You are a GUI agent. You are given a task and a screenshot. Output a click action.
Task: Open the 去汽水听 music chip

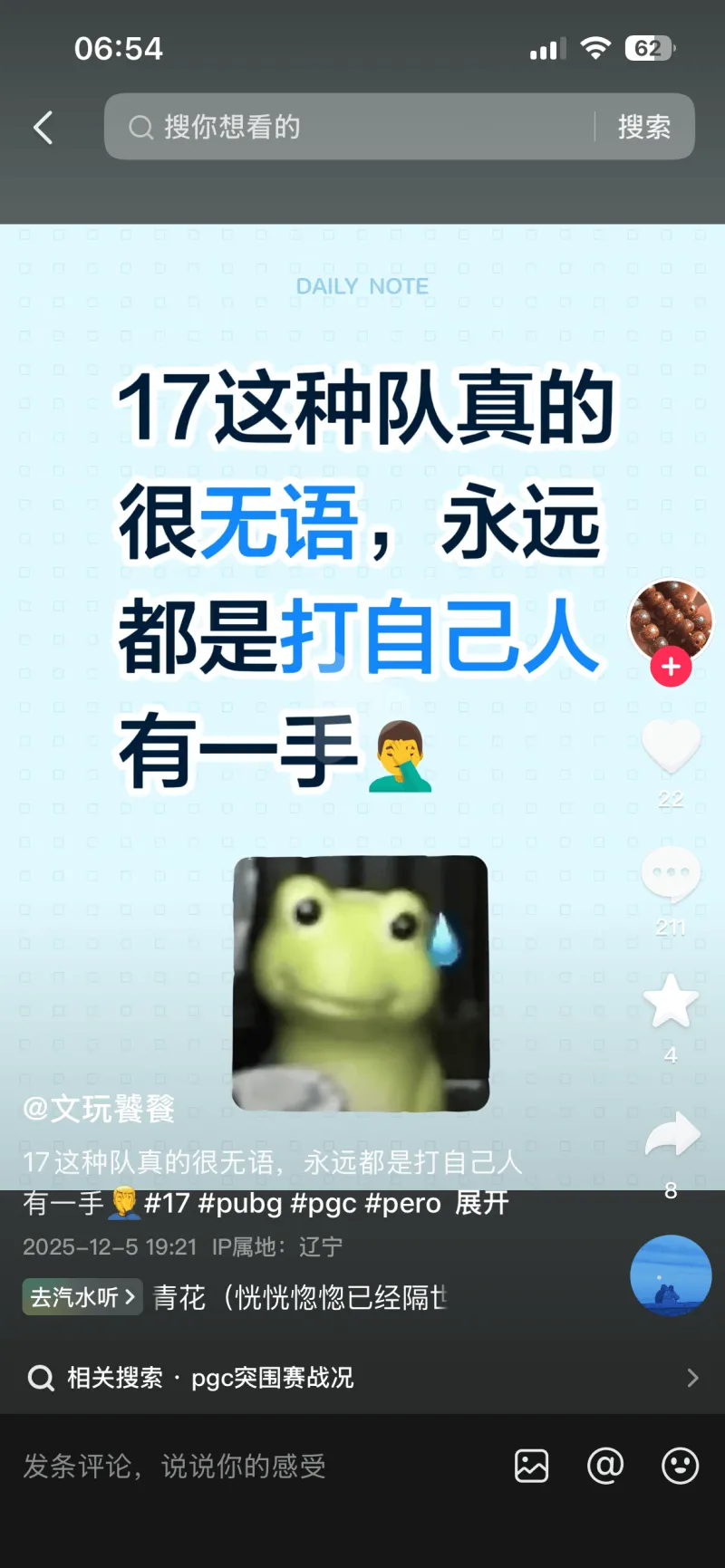click(x=82, y=1297)
